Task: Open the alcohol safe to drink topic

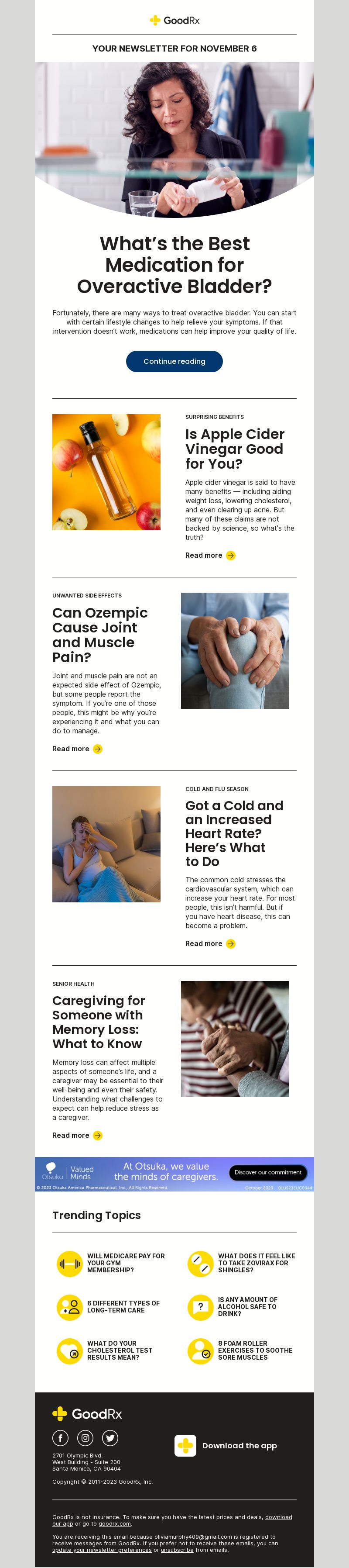Action: pyautogui.click(x=247, y=1306)
